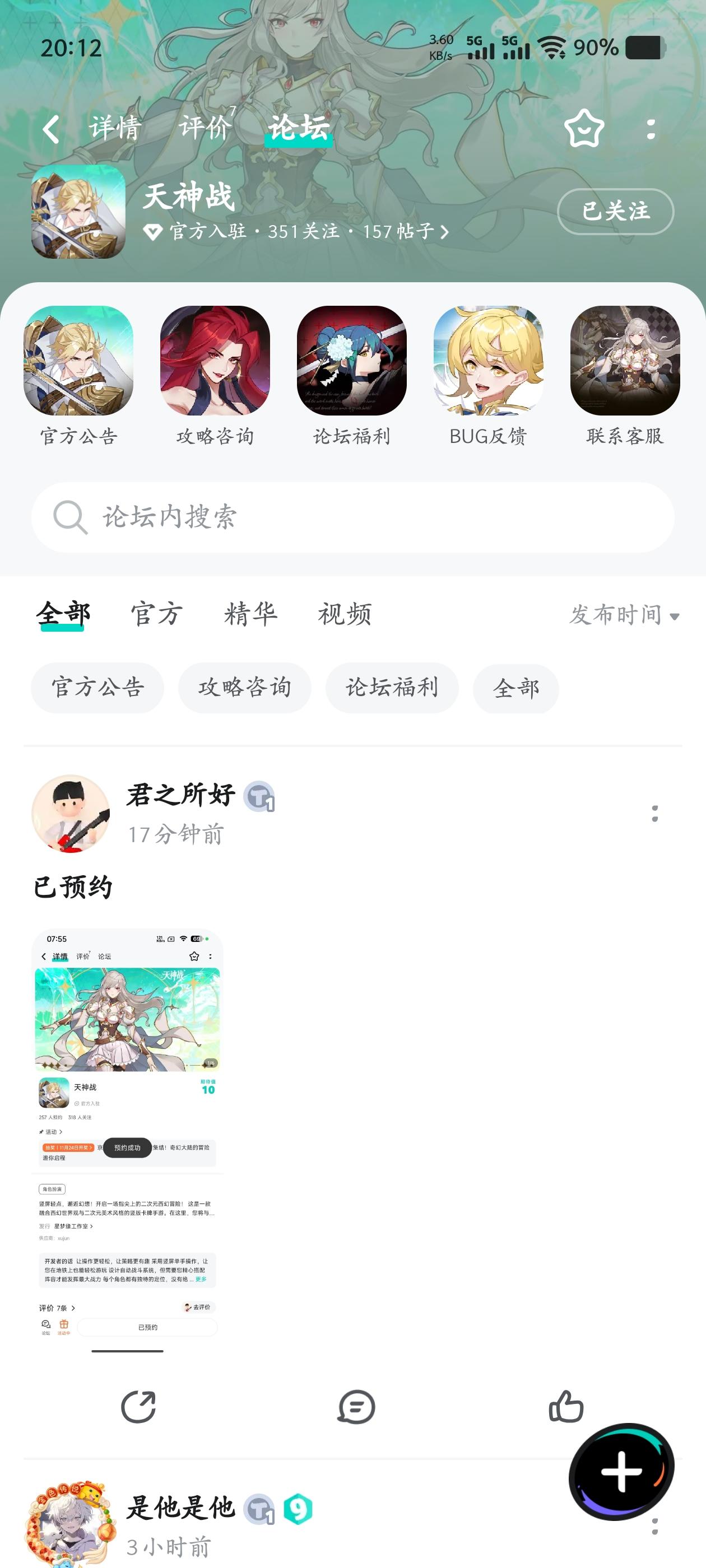Switch to the 评价 tab
Image resolution: width=706 pixels, height=1568 pixels.
coord(204,128)
